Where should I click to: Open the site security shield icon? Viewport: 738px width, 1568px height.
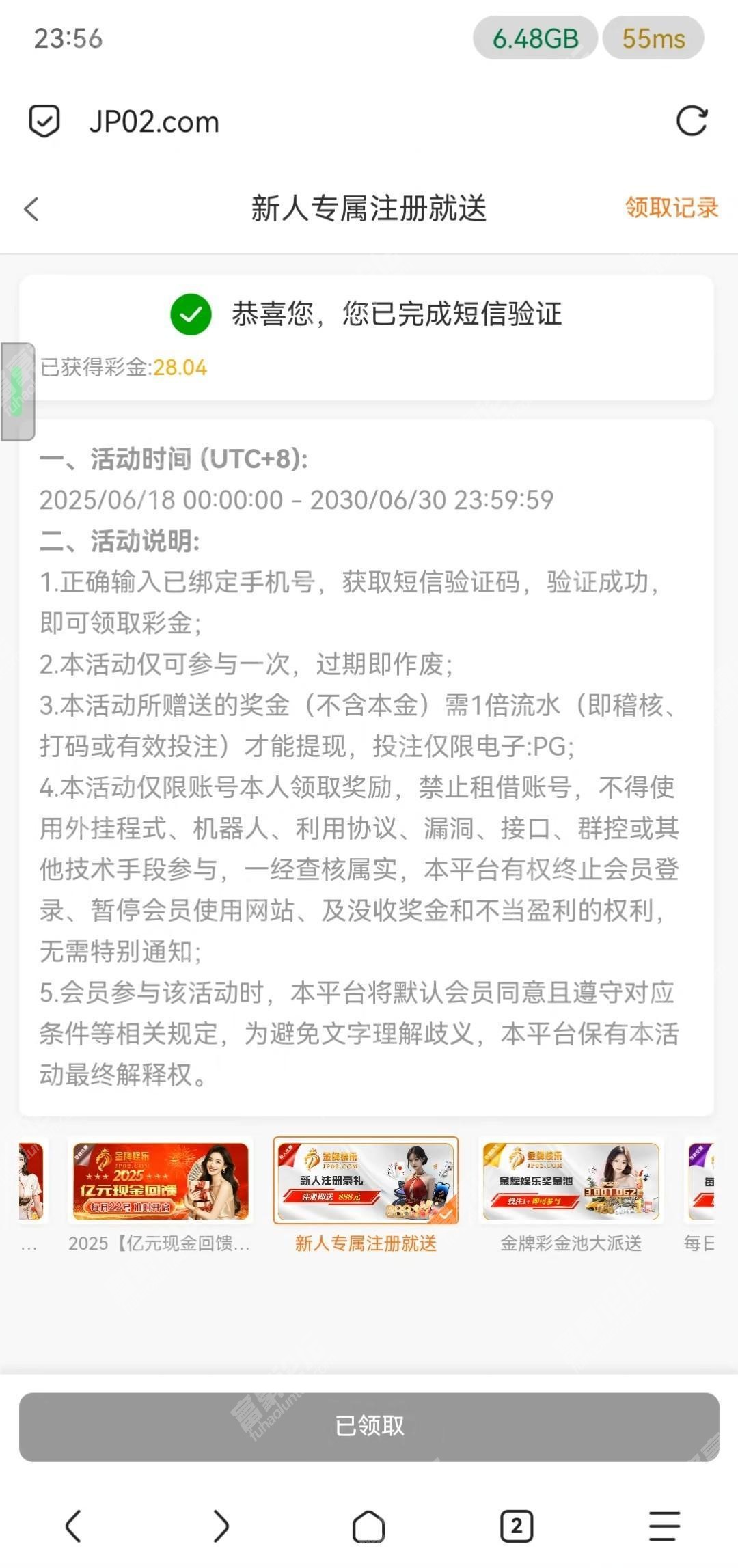pos(44,122)
